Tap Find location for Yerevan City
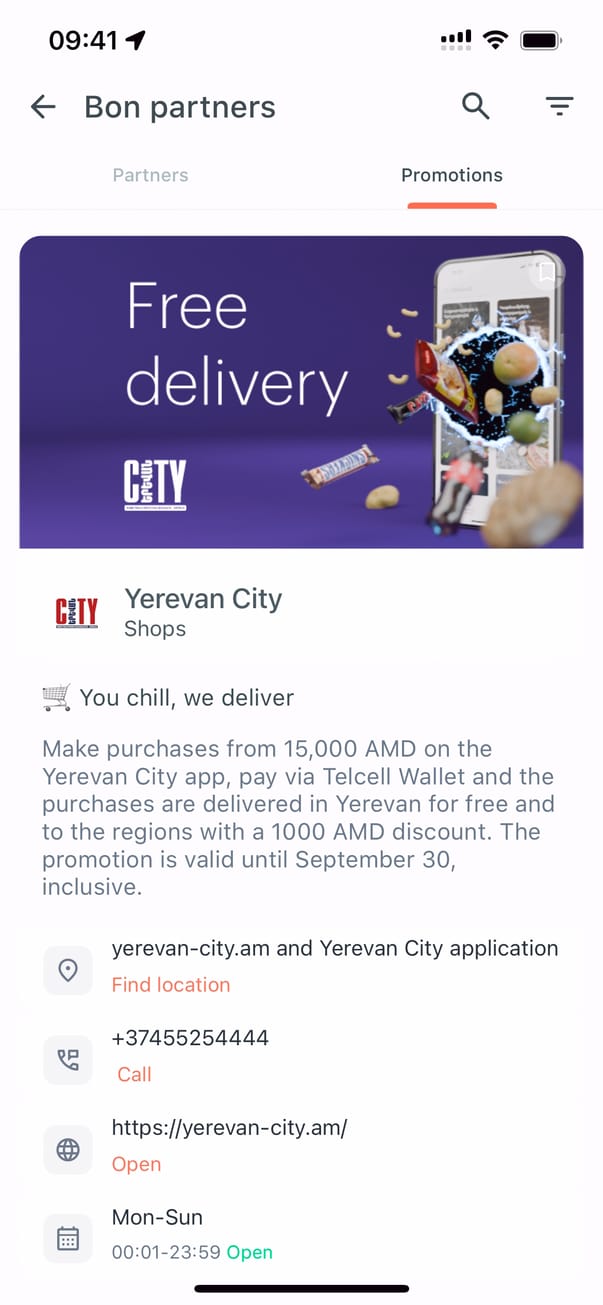 click(171, 985)
